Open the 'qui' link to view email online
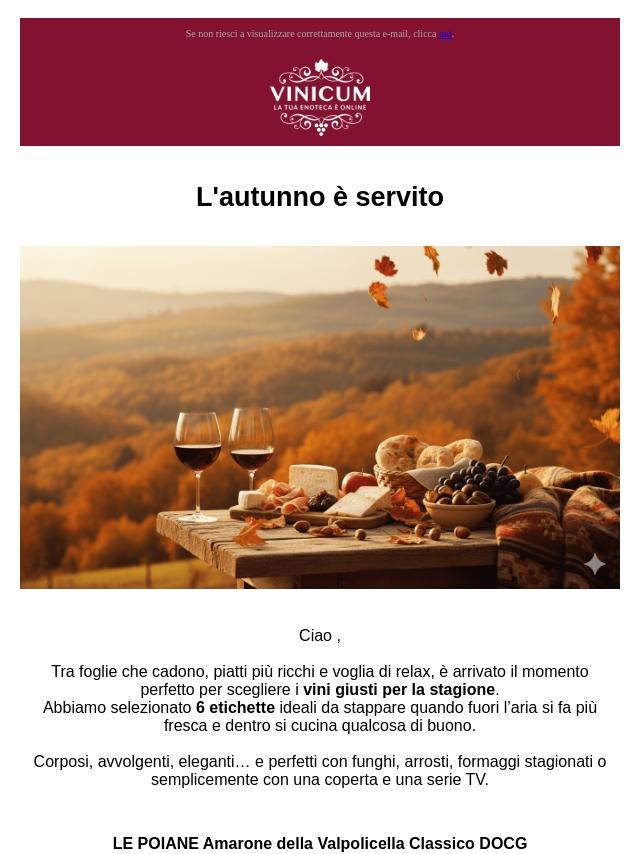640x854 pixels. coord(445,34)
